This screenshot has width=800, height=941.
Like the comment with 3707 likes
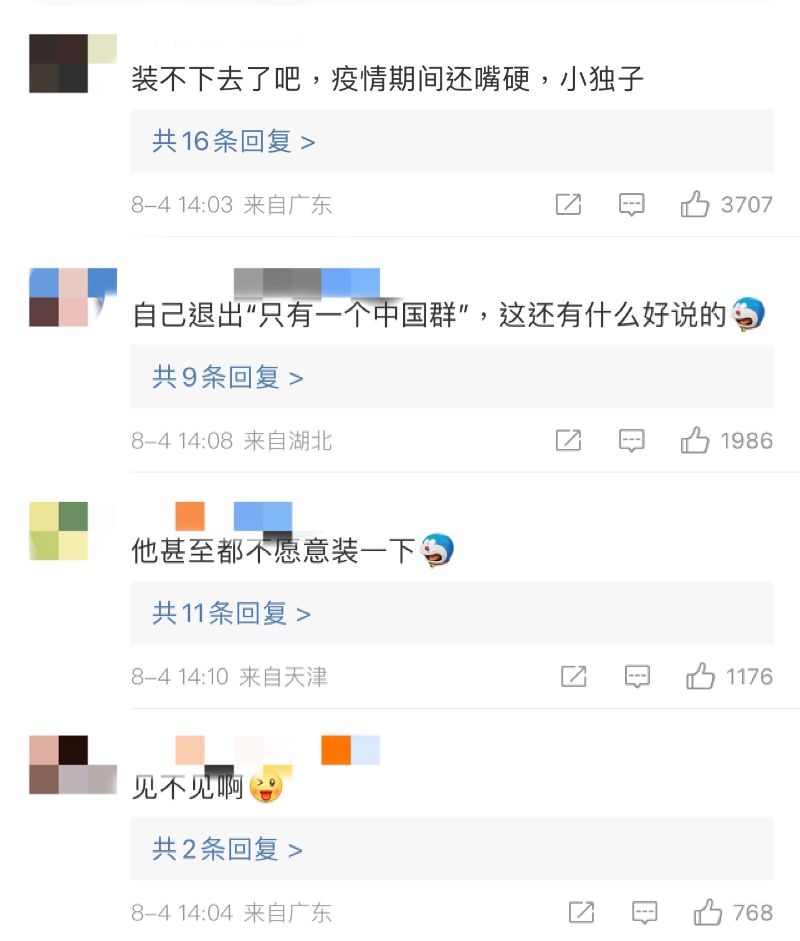pos(695,205)
